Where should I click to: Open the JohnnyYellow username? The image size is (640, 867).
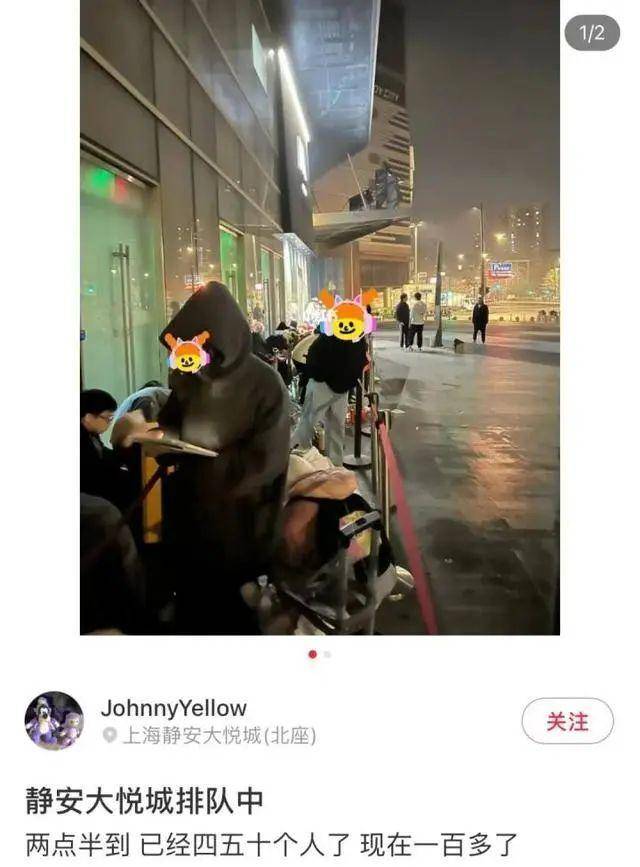173,708
